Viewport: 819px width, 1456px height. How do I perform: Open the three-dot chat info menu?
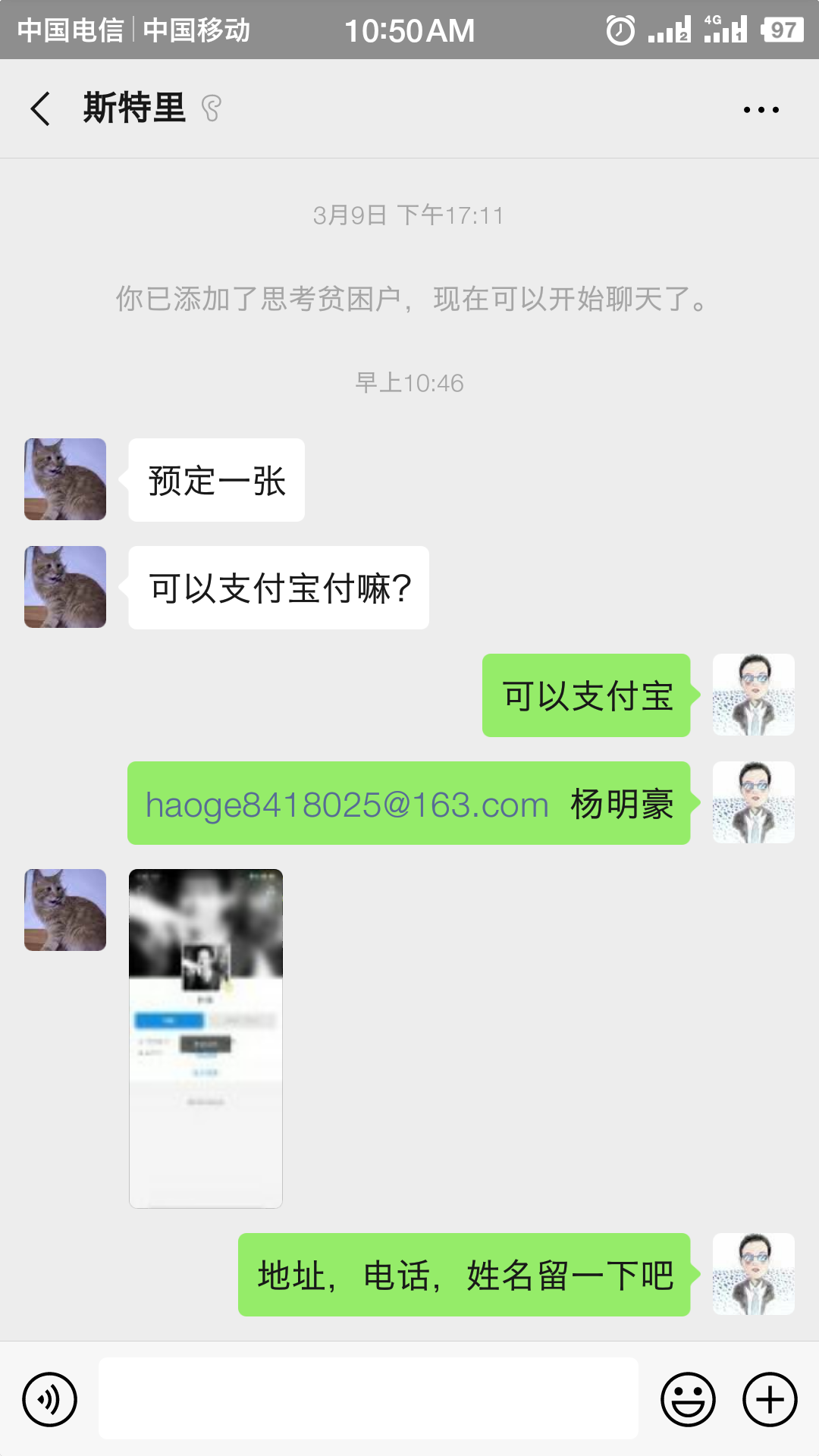(x=761, y=110)
